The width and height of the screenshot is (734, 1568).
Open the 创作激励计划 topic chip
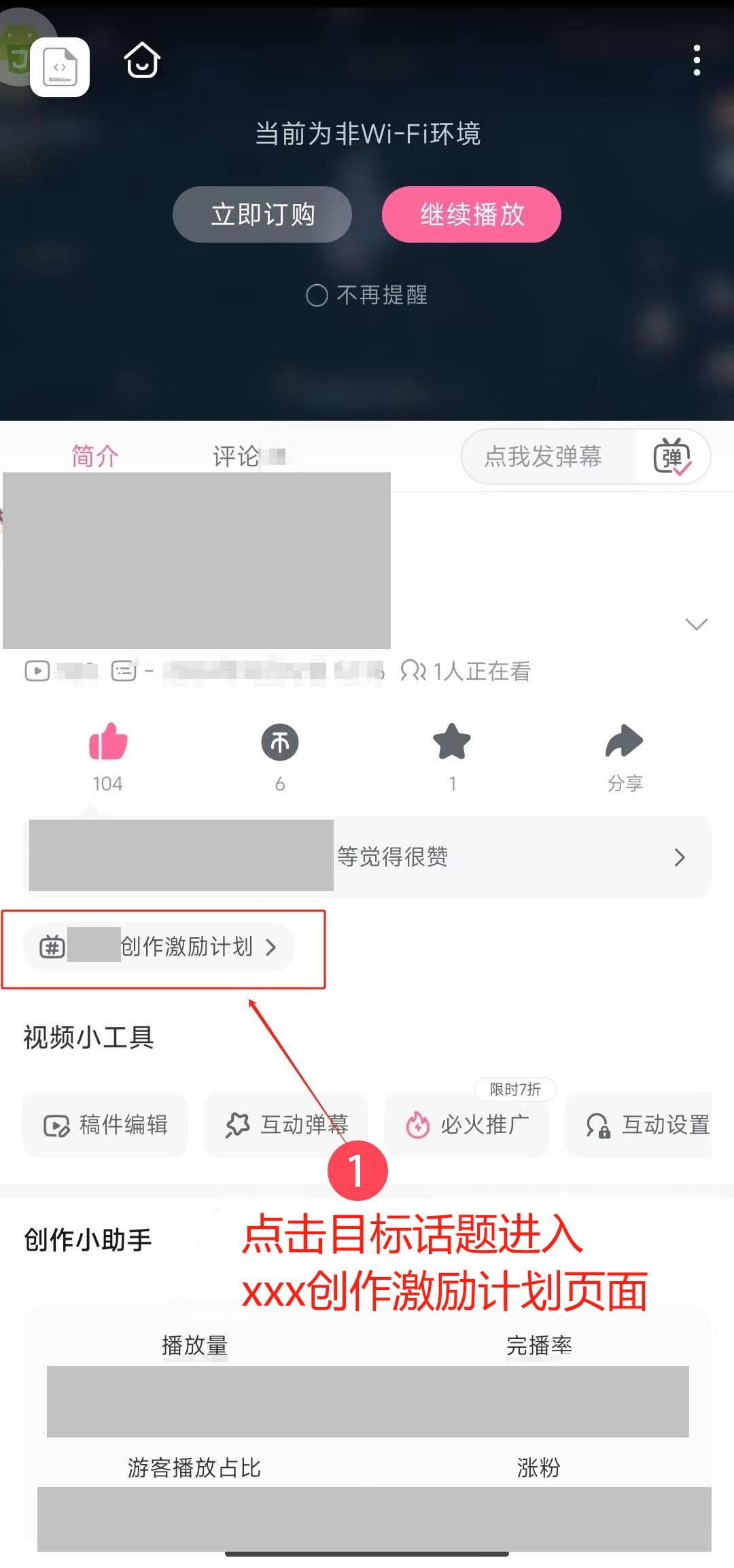click(x=161, y=947)
